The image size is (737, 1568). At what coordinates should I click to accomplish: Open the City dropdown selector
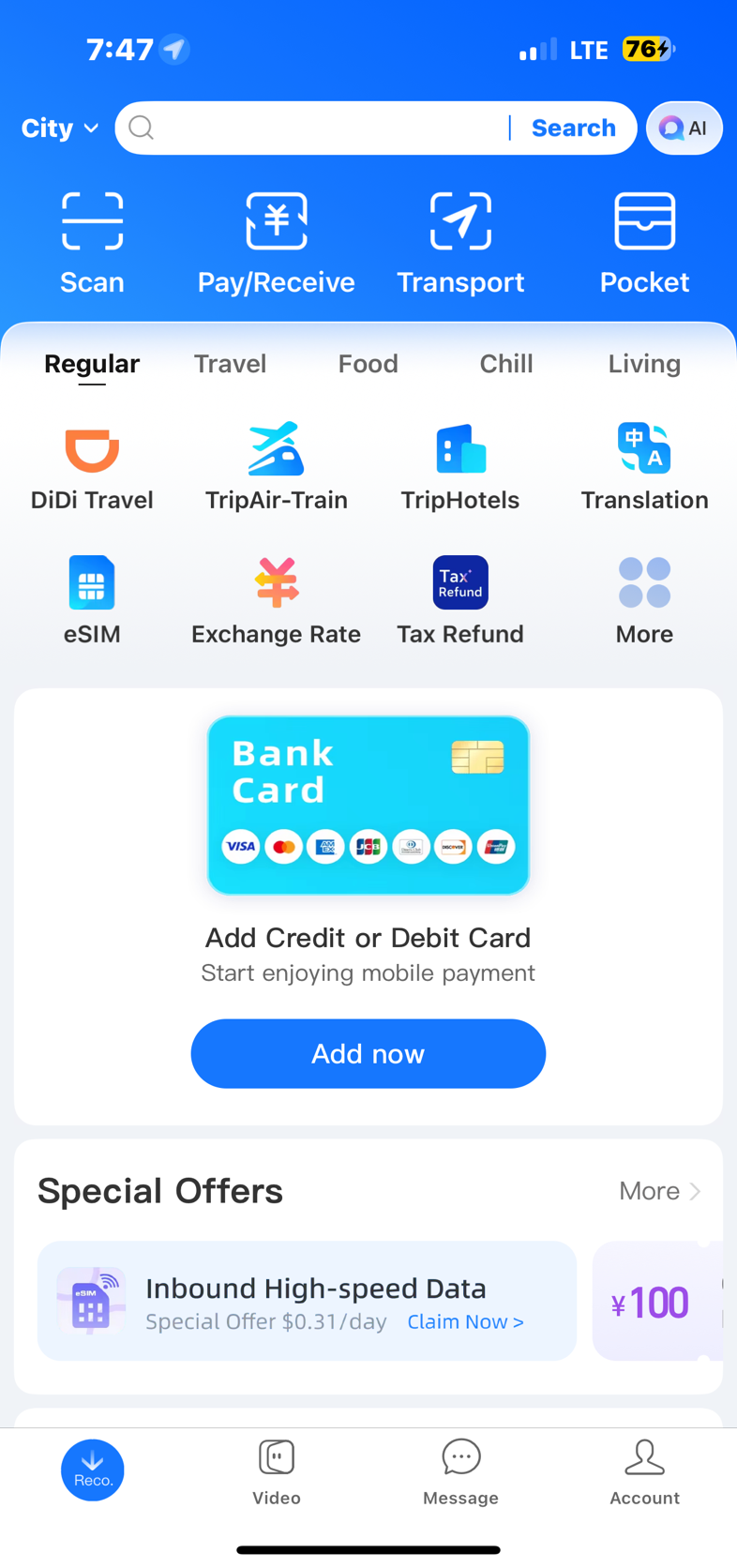click(59, 128)
